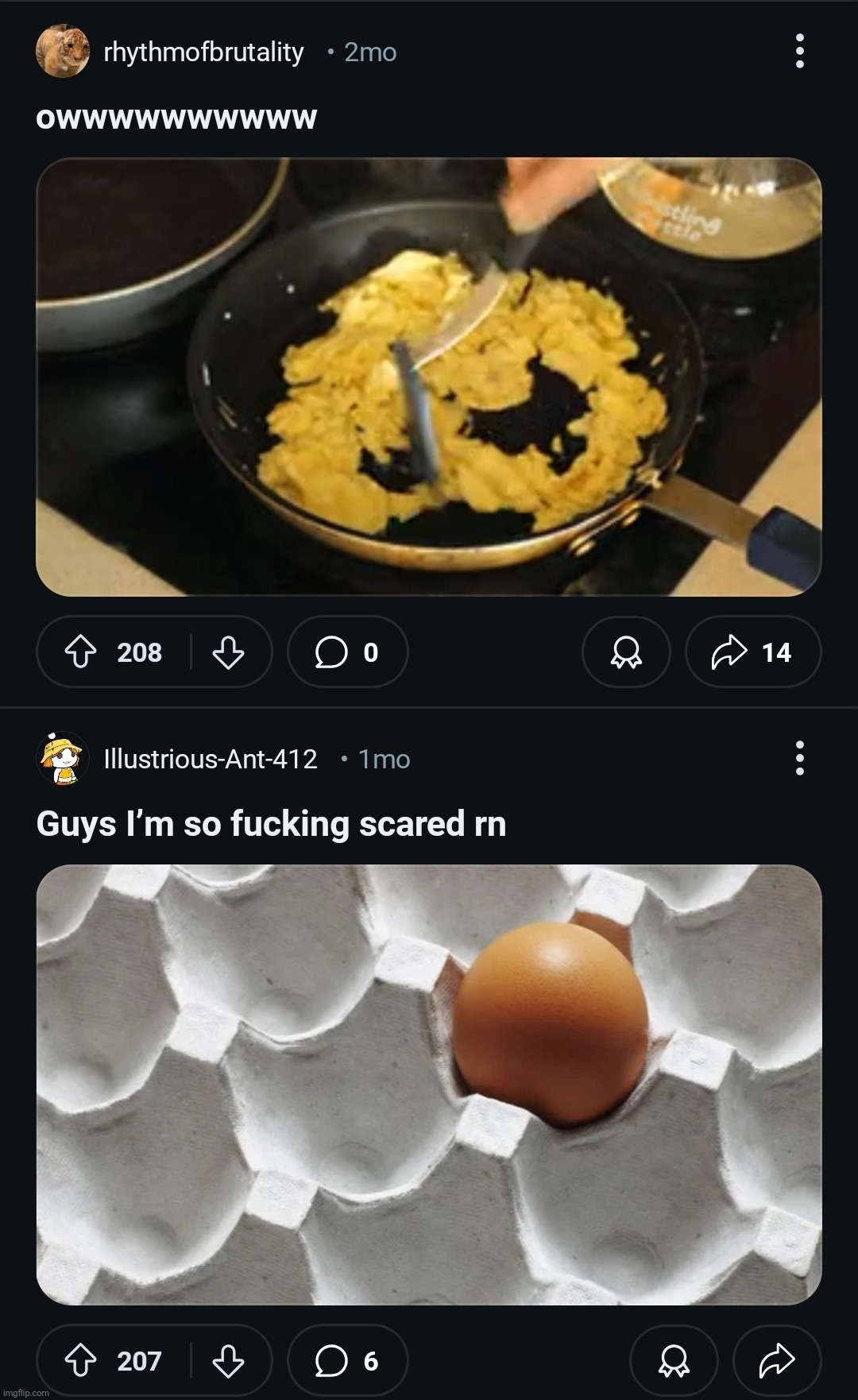Upvote the 'so scared rn' post
The width and height of the screenshot is (858, 1400).
pyautogui.click(x=80, y=1361)
